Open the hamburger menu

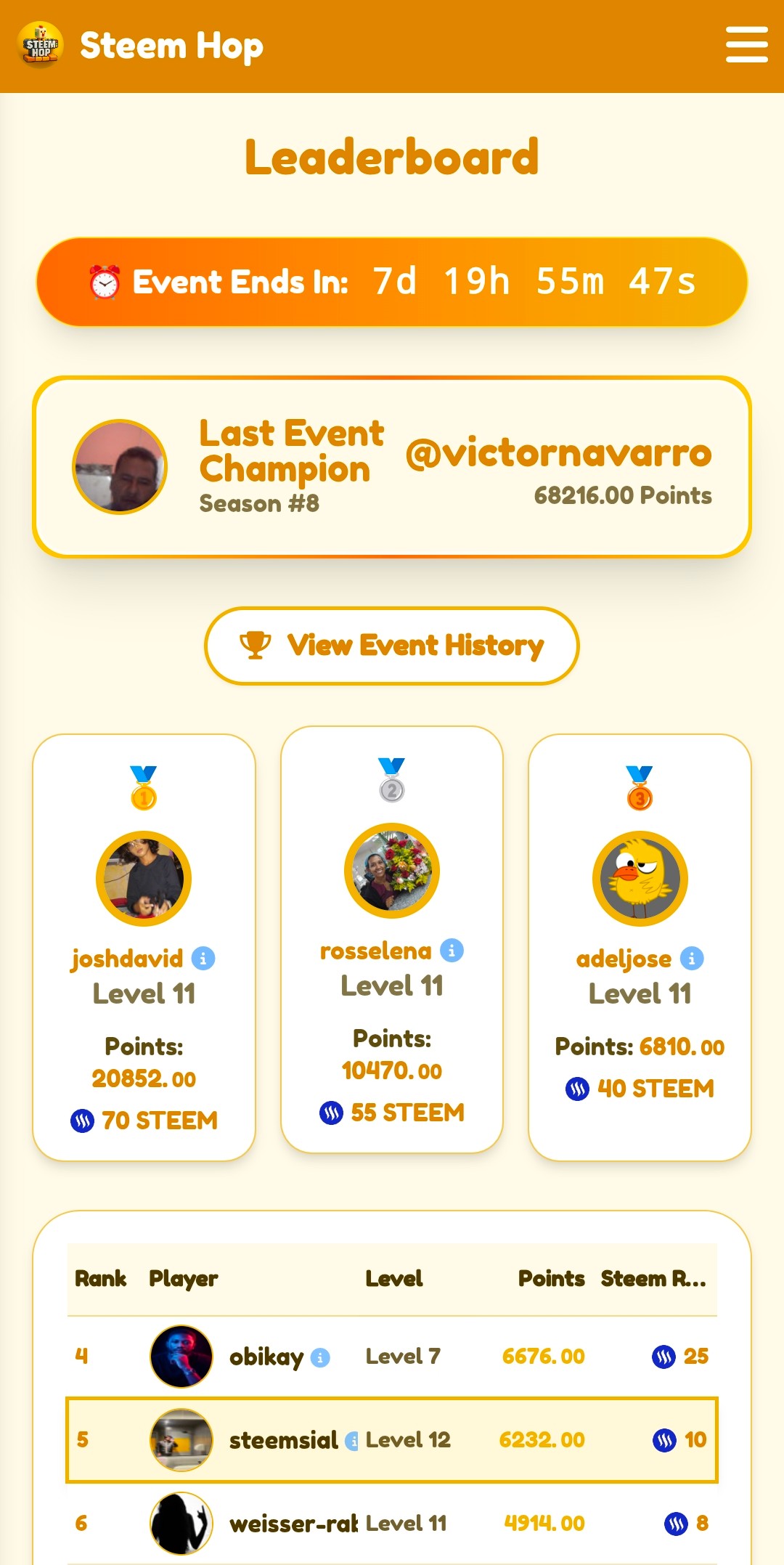[x=746, y=45]
